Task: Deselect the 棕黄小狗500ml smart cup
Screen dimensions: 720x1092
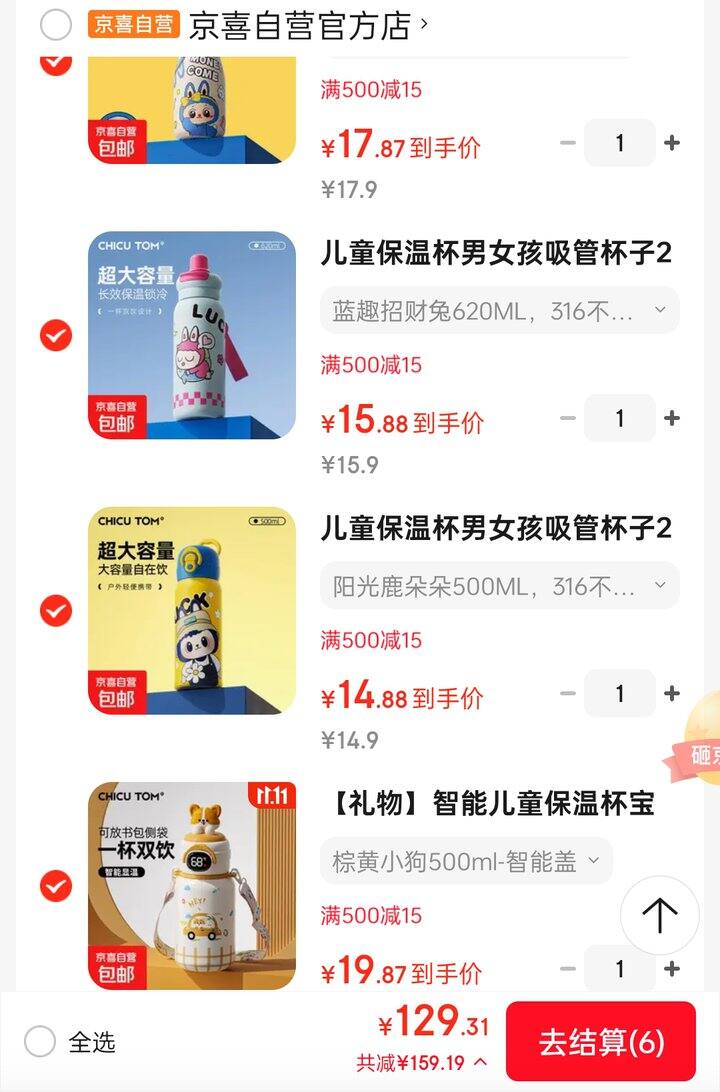Action: (x=56, y=885)
